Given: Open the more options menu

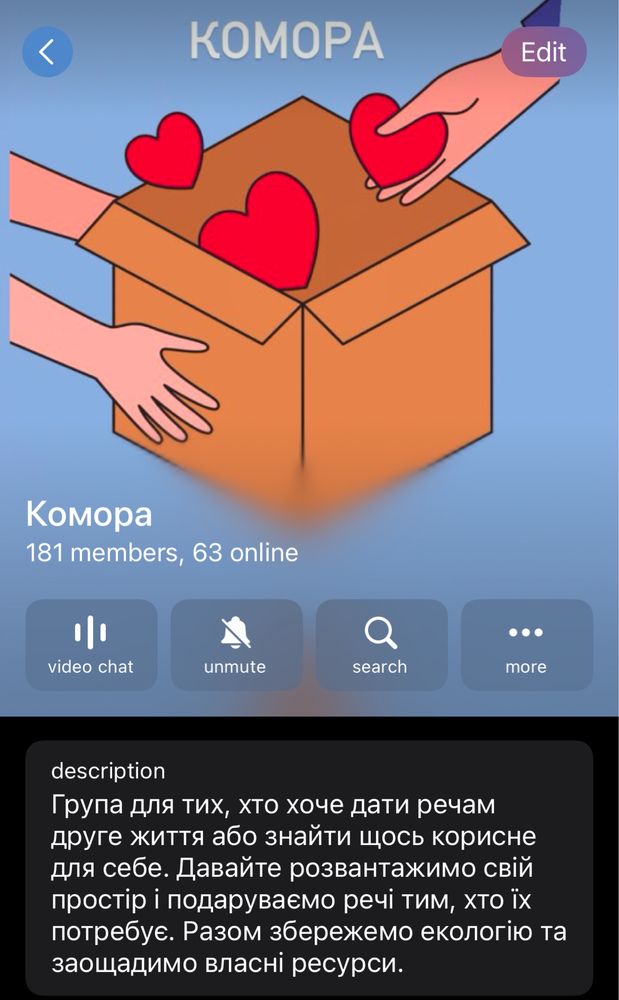Looking at the screenshot, I should pos(526,644).
